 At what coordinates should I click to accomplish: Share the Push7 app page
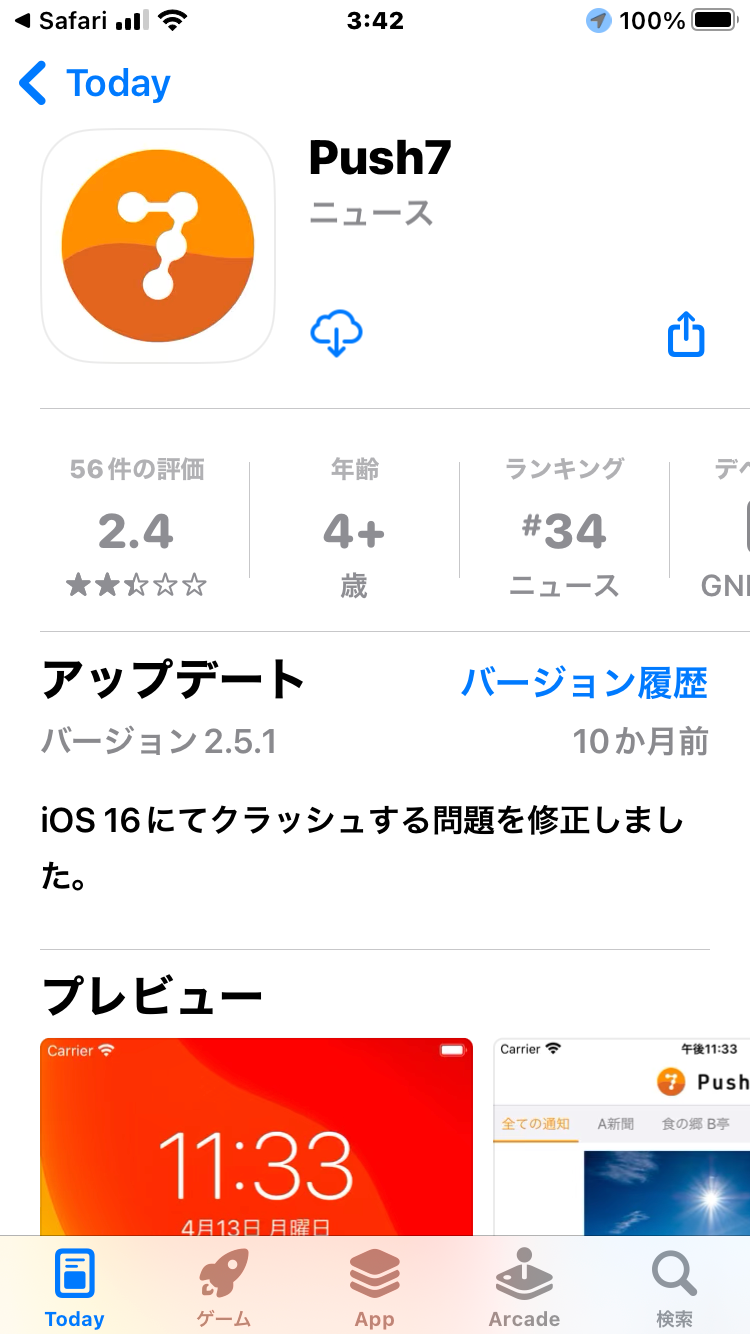pyautogui.click(x=686, y=334)
